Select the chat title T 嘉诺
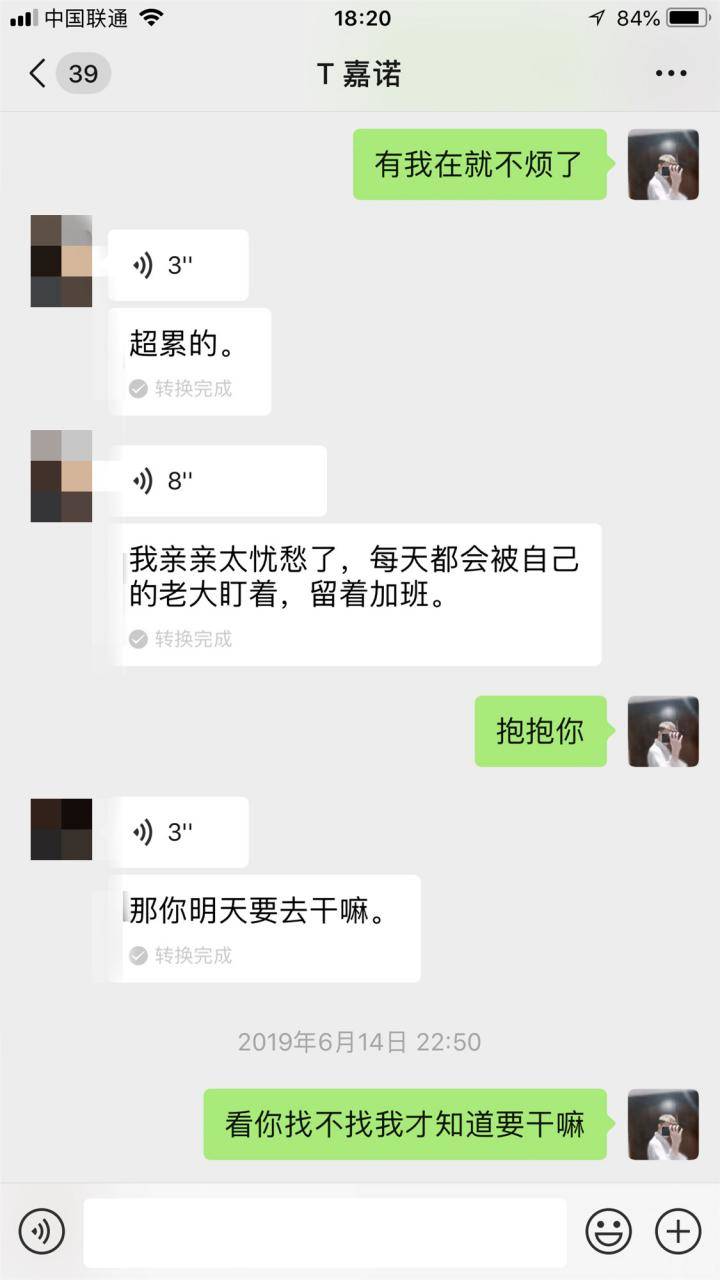The image size is (720, 1280). 359,74
